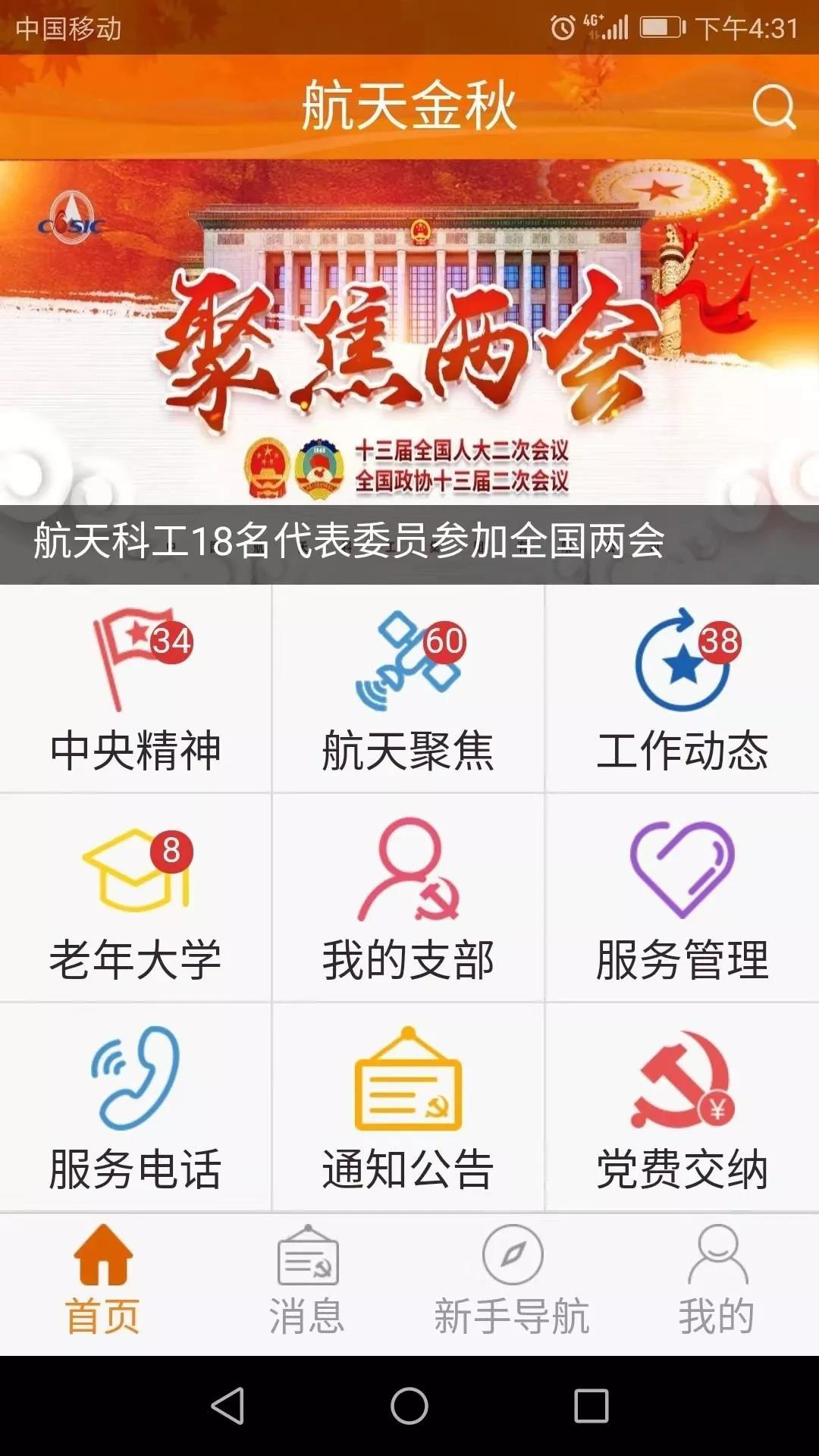Tap the system back button
Image resolution: width=819 pixels, height=1456 pixels.
click(x=227, y=1406)
